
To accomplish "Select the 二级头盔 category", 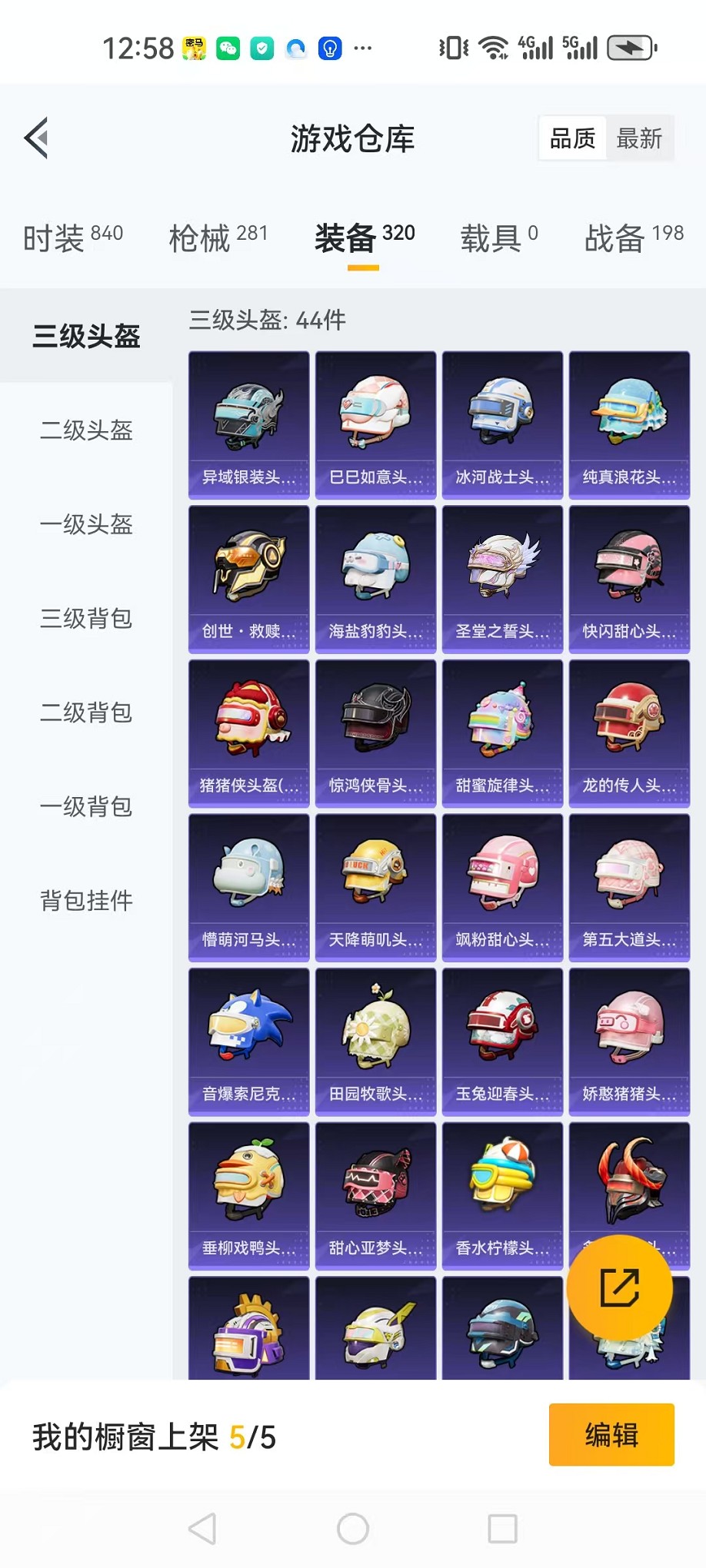I will point(85,432).
